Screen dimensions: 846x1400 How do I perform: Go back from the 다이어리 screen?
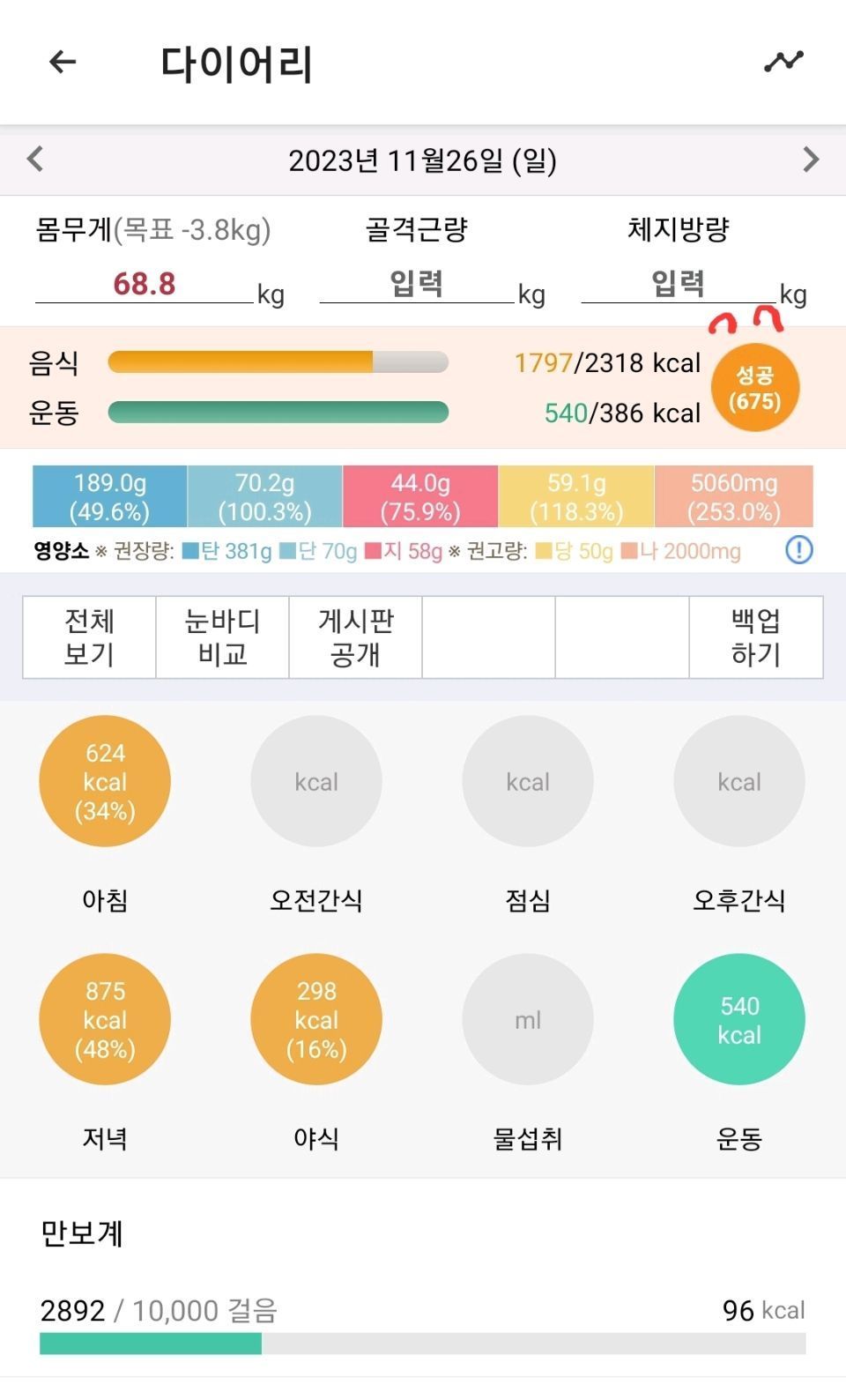pyautogui.click(x=62, y=62)
